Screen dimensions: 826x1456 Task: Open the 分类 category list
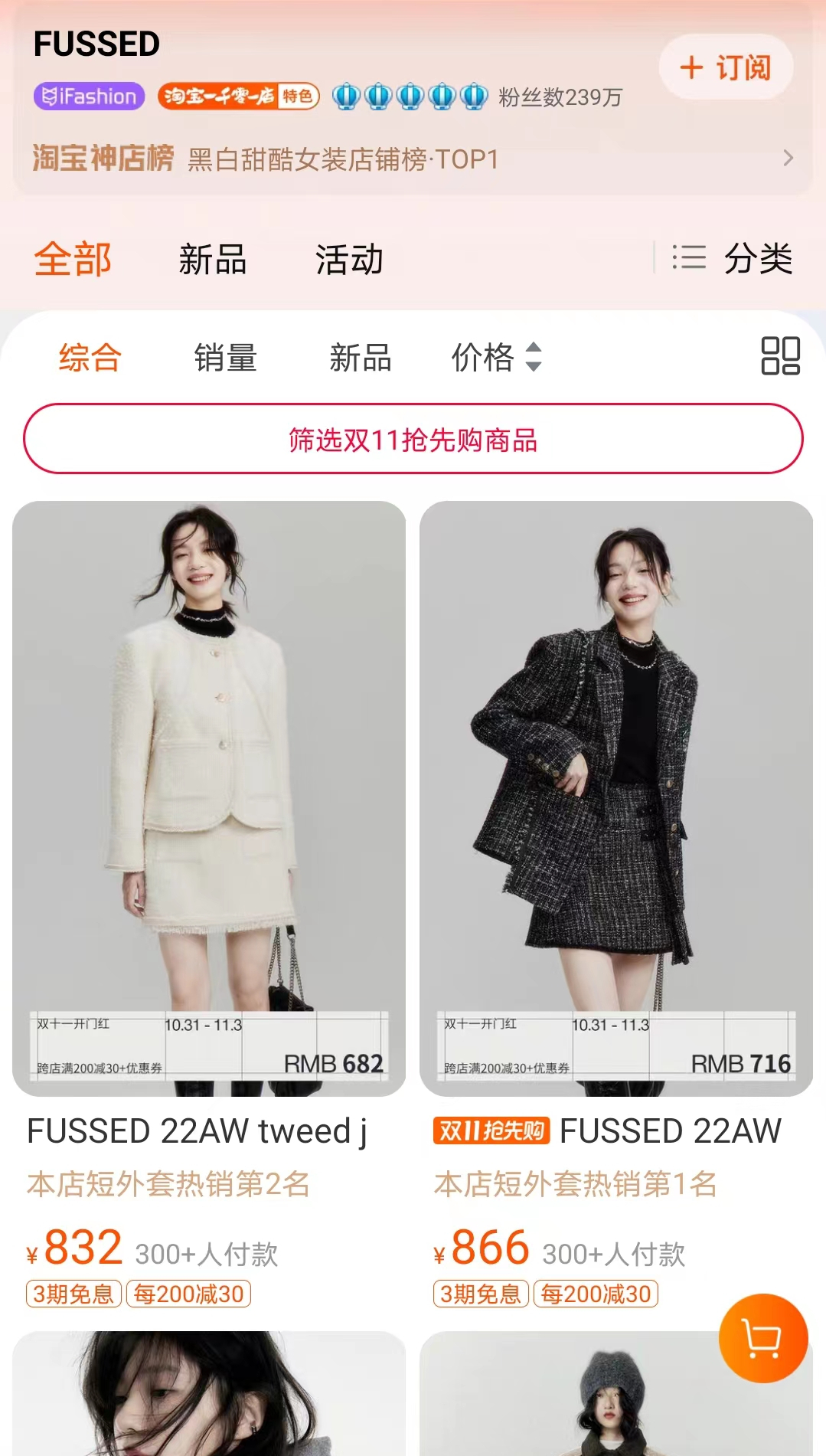(733, 258)
